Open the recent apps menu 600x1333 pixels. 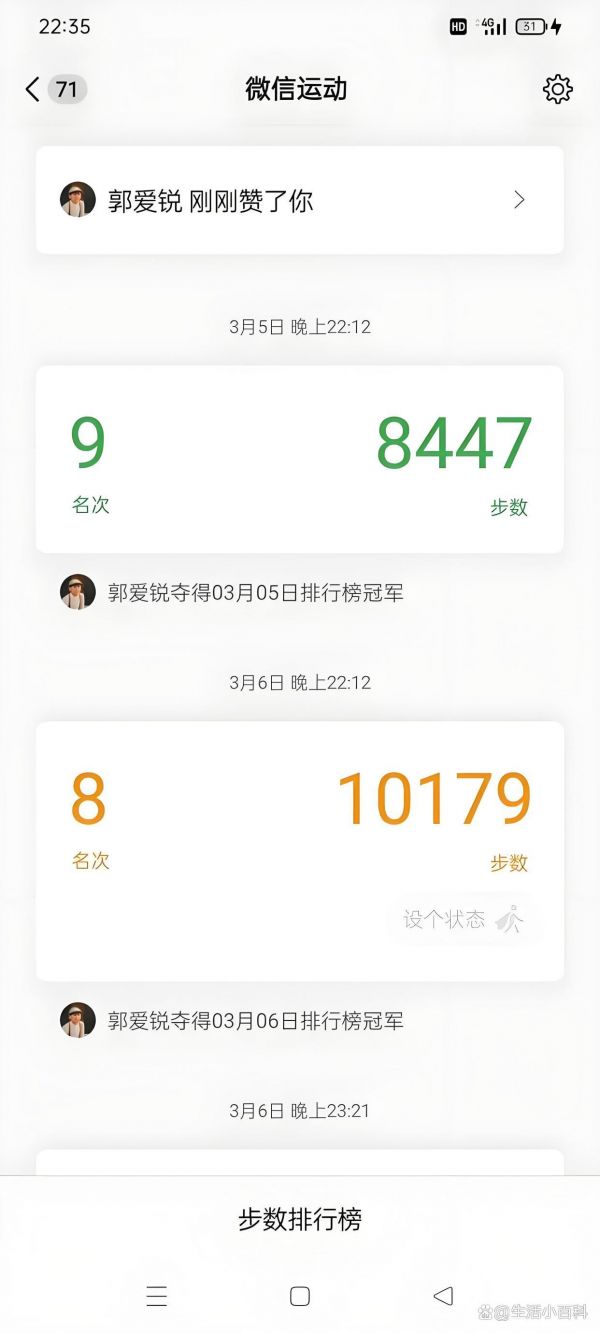[x=157, y=1296]
